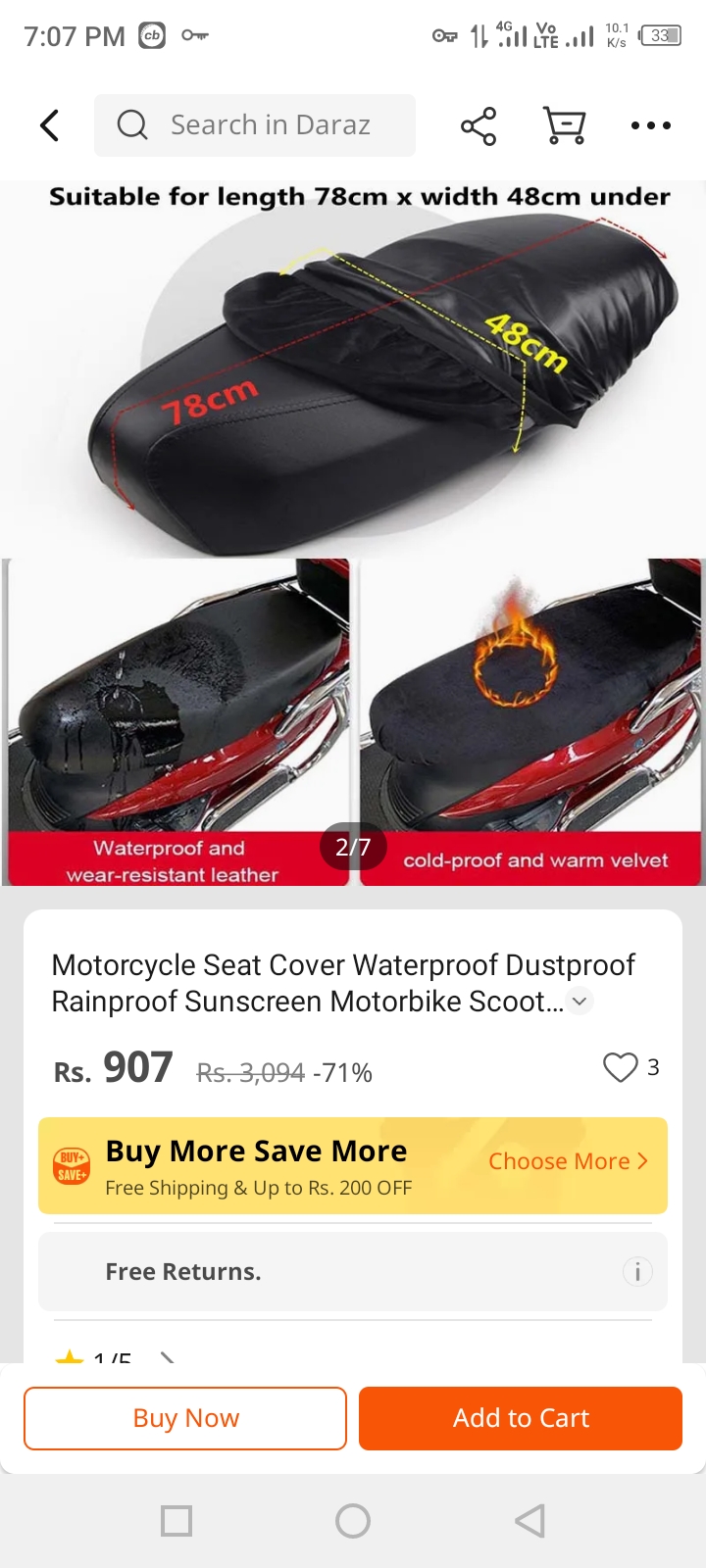View Free Returns info
The image size is (706, 1568).
(637, 1272)
